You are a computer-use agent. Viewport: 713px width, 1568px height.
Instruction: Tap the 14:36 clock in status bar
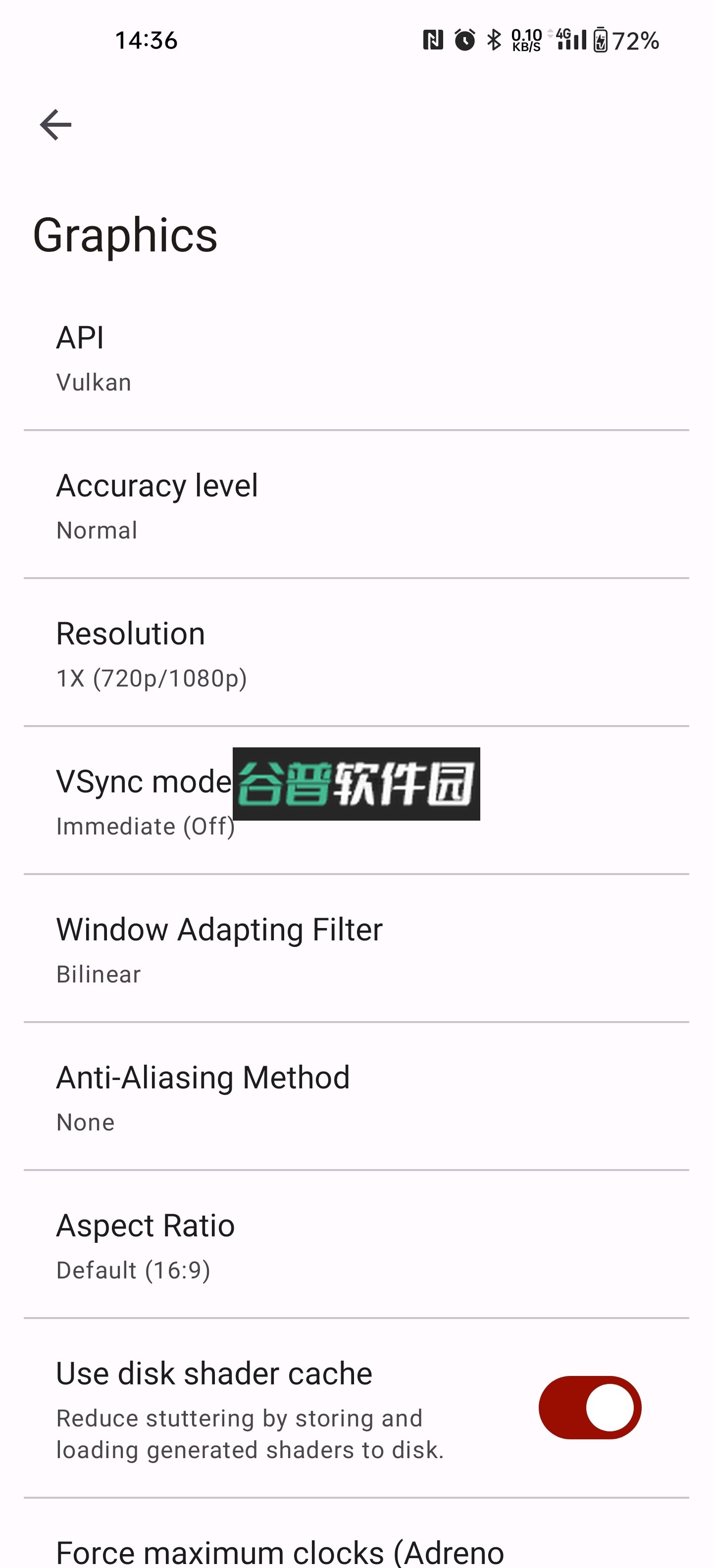pyautogui.click(x=146, y=40)
